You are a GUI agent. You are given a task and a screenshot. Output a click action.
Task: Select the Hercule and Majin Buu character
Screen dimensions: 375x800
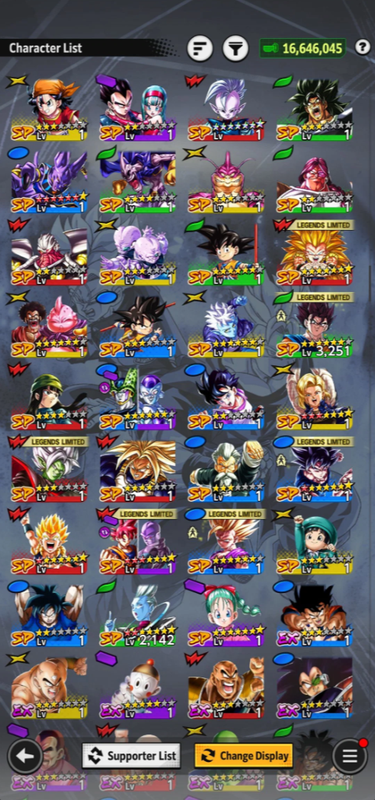pos(49,327)
